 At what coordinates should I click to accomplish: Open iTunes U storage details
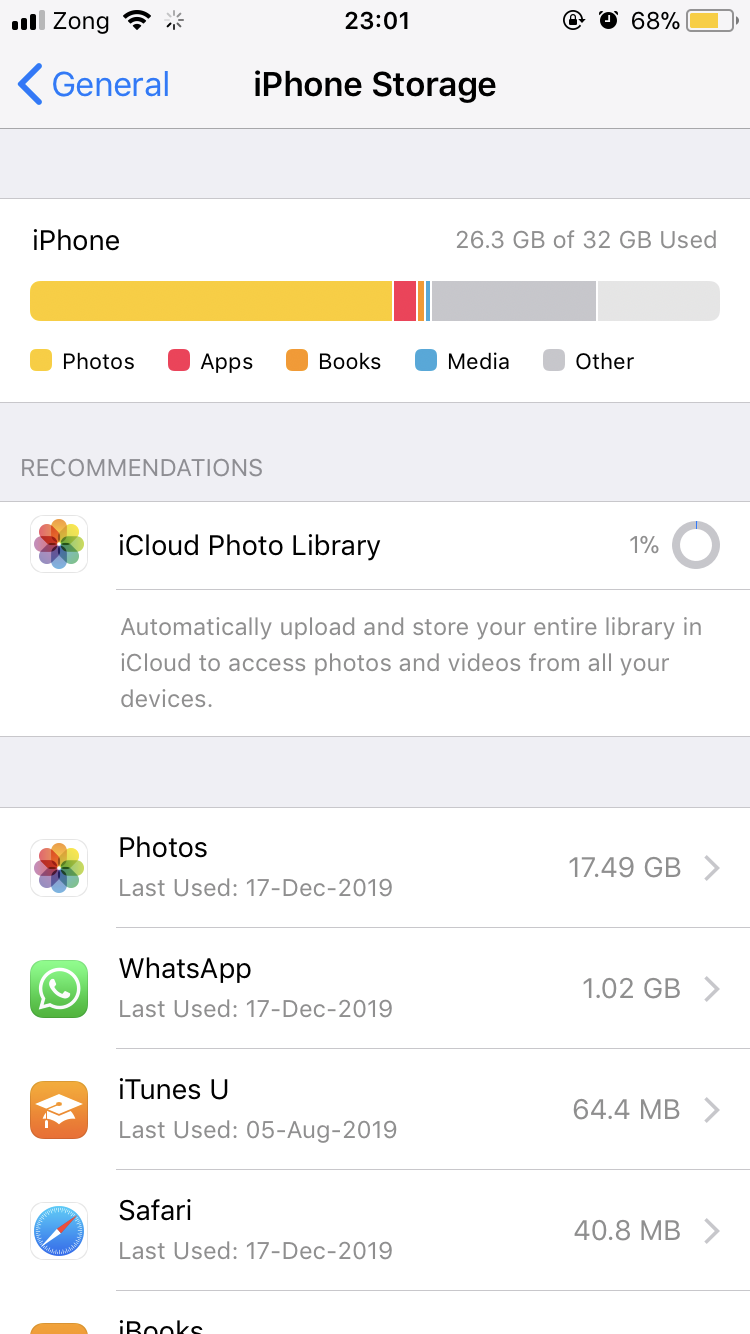pyautogui.click(x=375, y=1109)
